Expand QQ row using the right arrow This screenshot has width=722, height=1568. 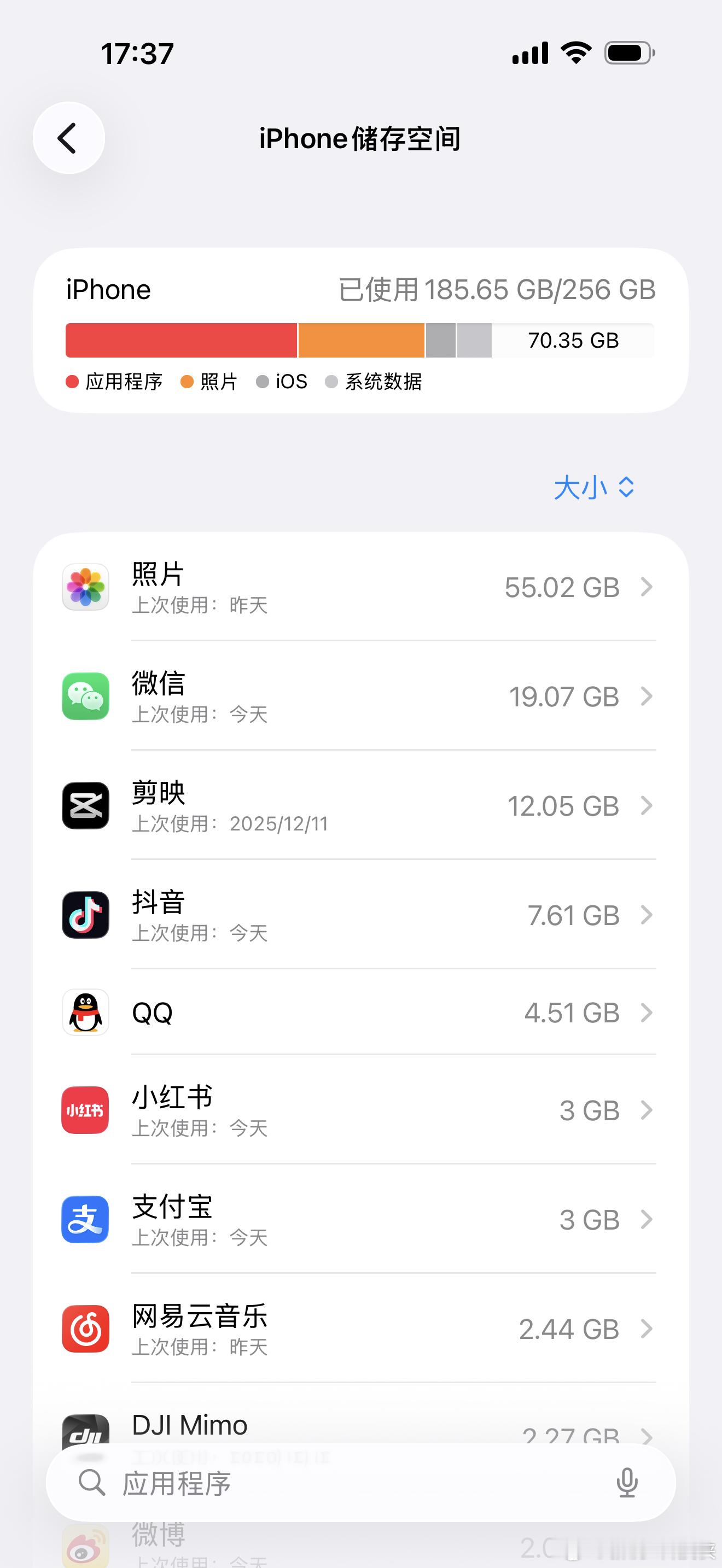[x=647, y=1013]
